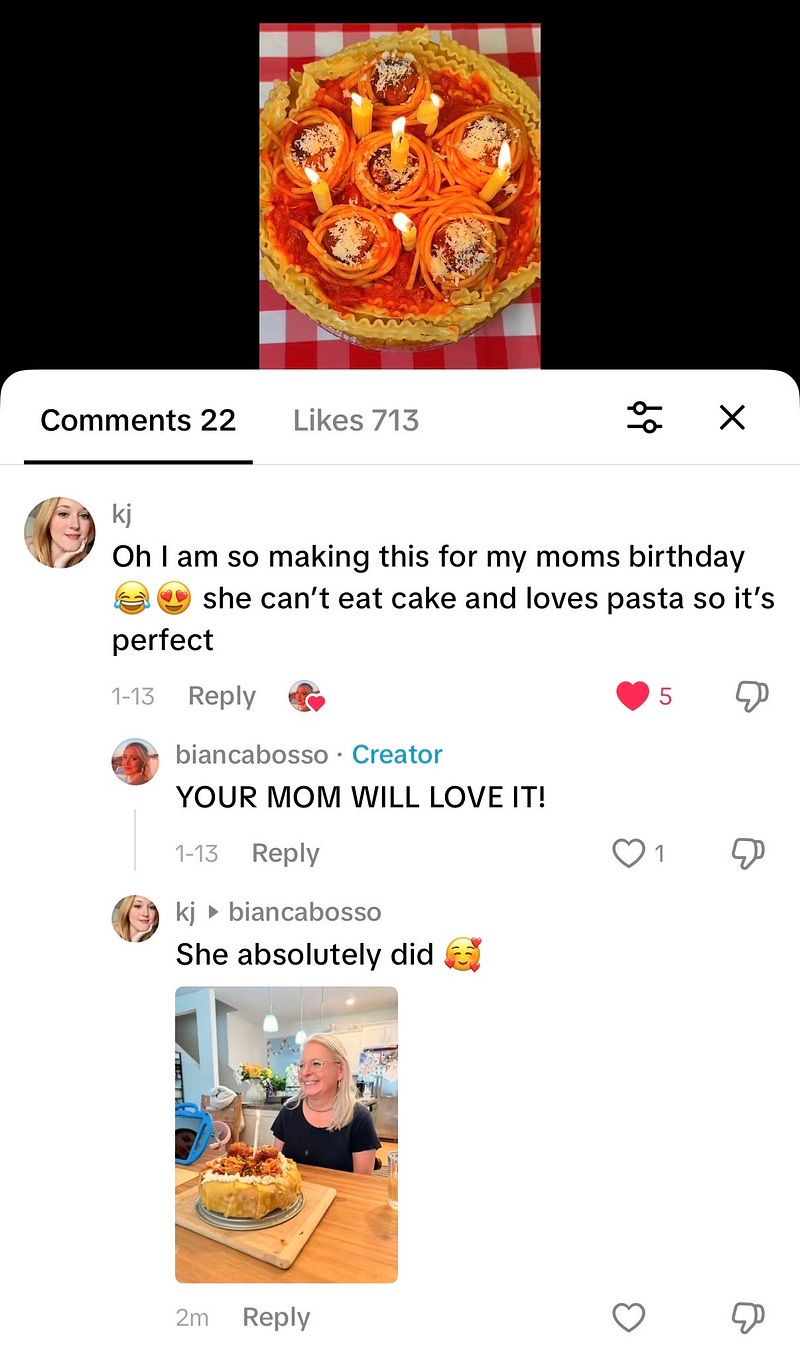Open photo attached to kj's reply
The height and width of the screenshot is (1348, 800).
(x=286, y=1134)
